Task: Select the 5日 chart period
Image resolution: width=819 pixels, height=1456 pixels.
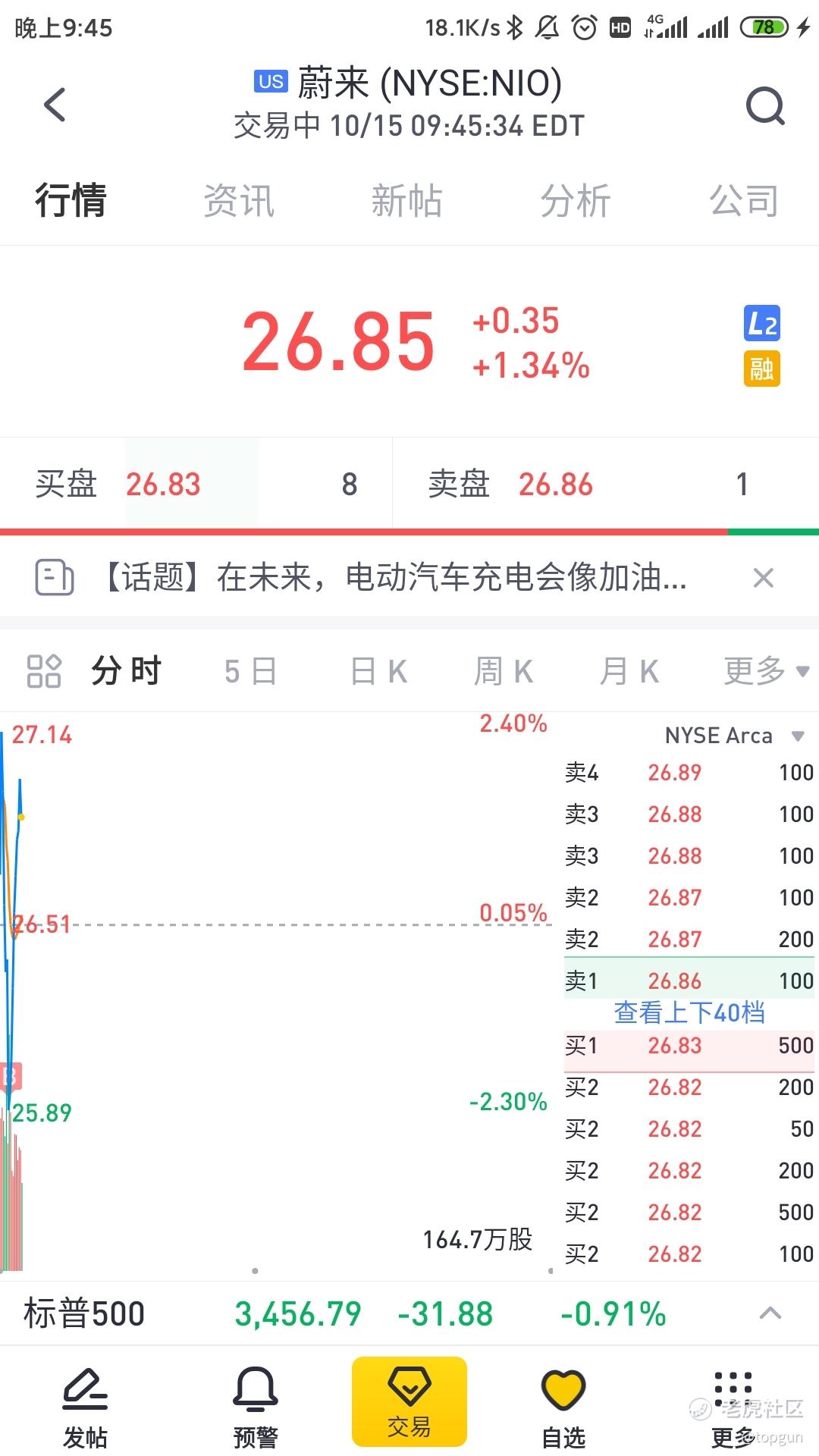Action: coord(250,671)
